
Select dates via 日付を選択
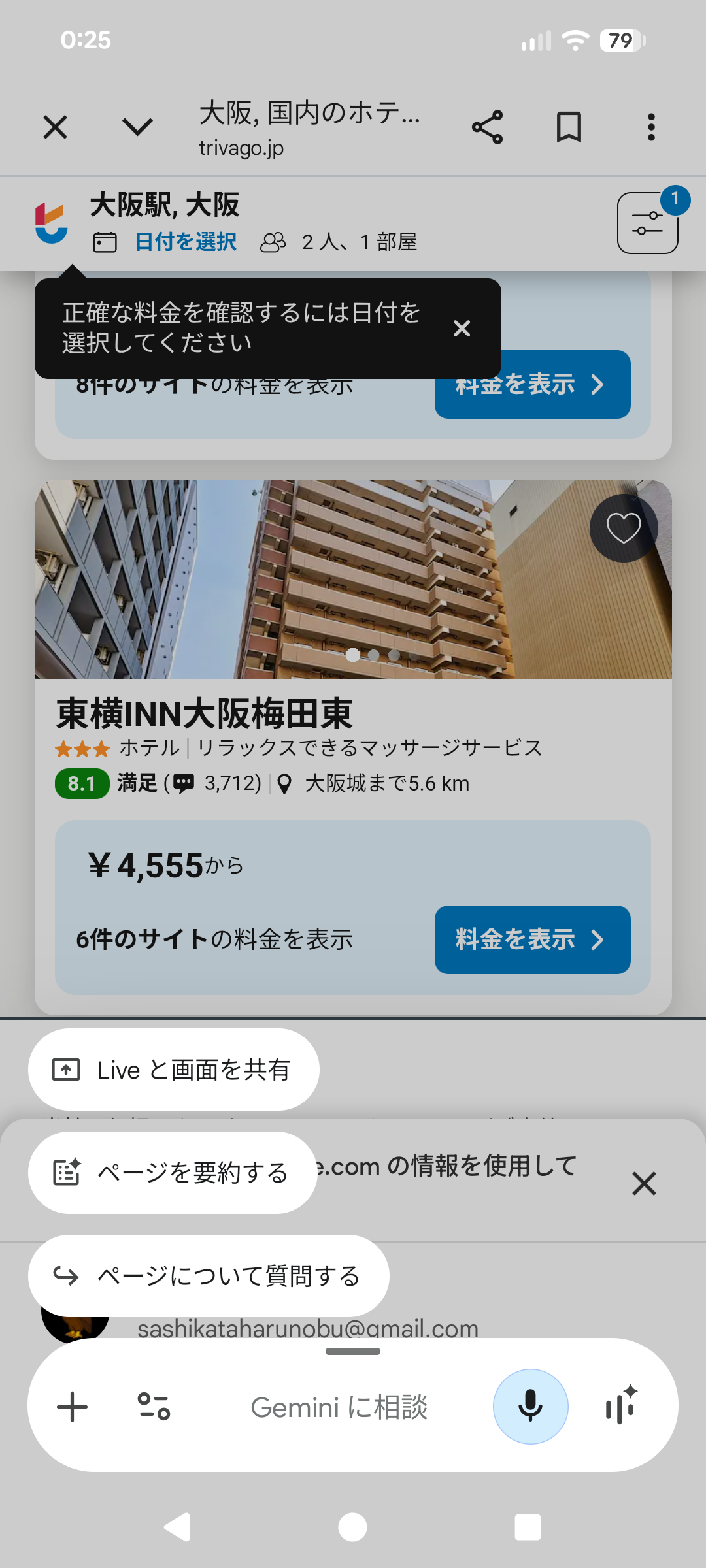(x=186, y=242)
